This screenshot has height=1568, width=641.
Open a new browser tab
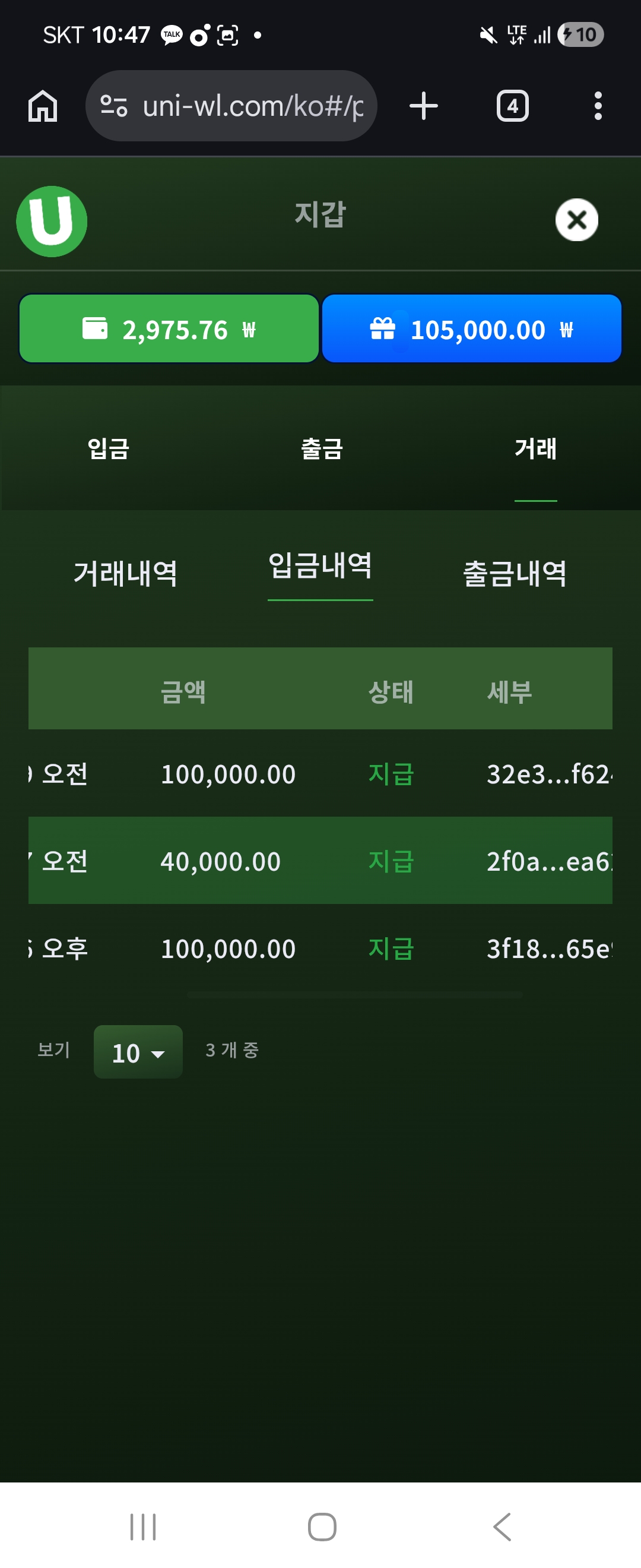pyautogui.click(x=423, y=106)
